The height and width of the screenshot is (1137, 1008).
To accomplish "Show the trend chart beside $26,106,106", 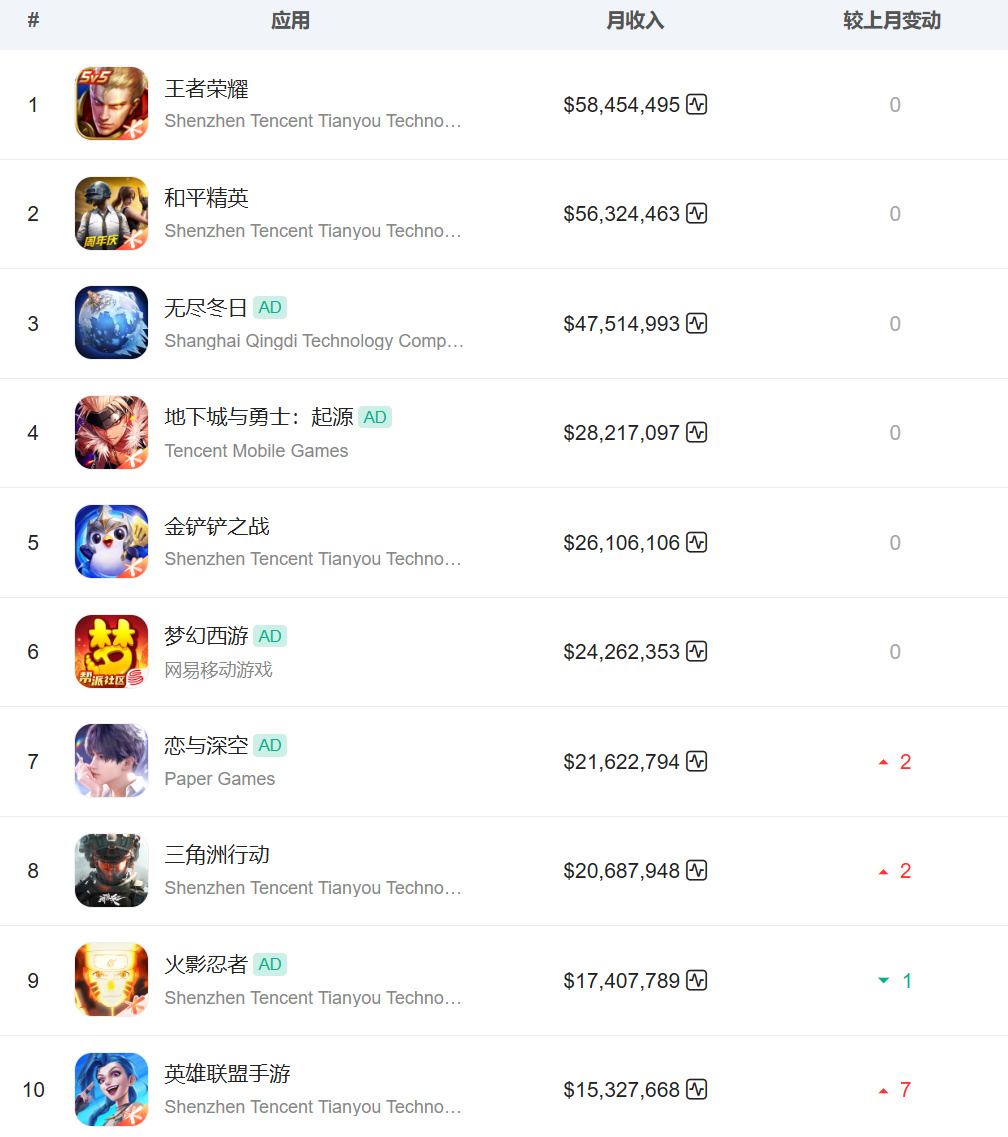I will 697,543.
